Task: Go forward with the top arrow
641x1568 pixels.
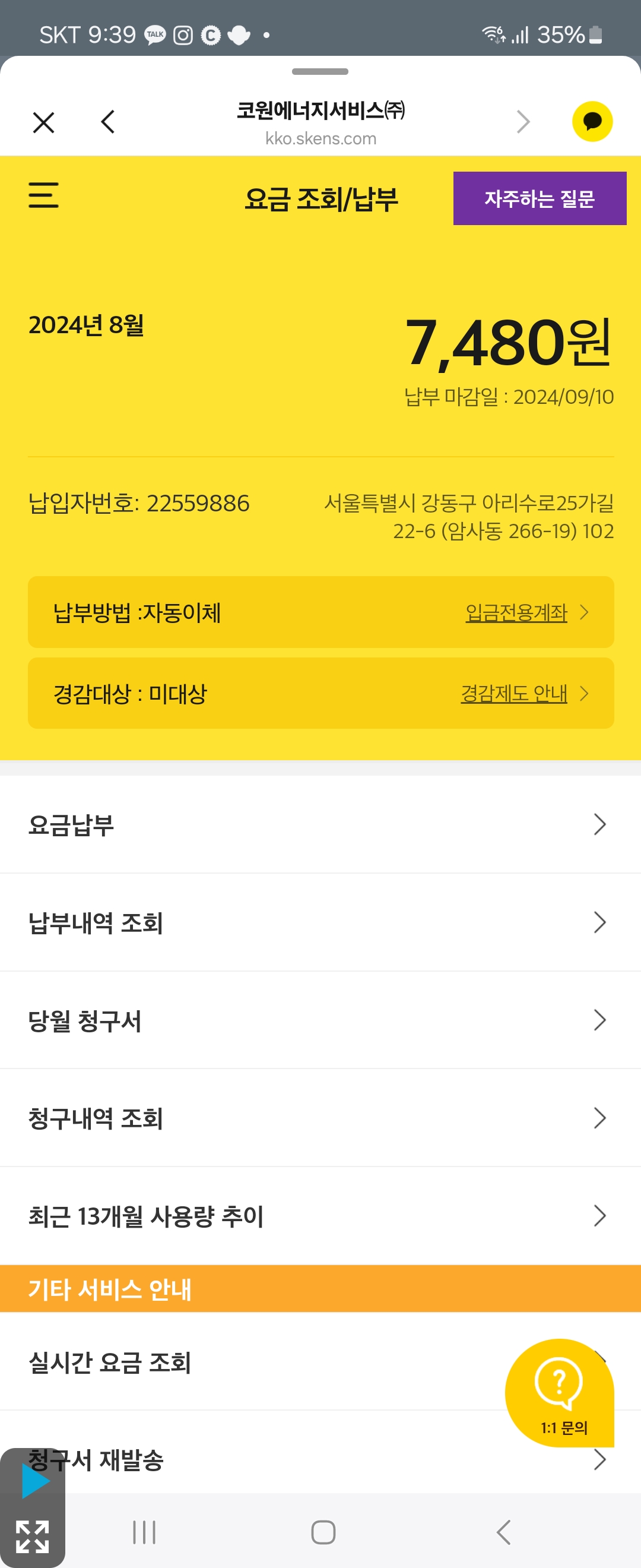Action: 523,122
